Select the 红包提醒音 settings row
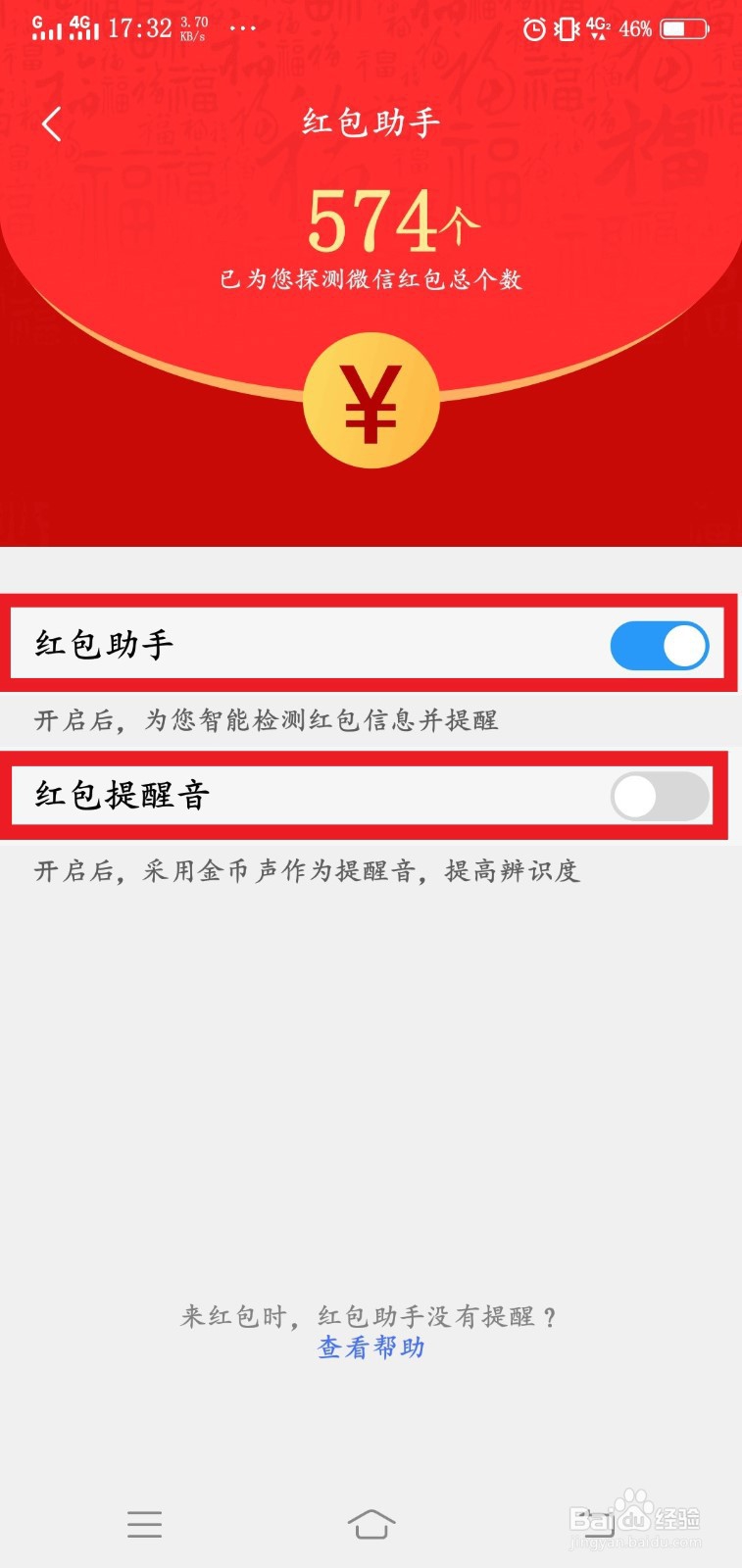This screenshot has height=1568, width=742. (294, 797)
